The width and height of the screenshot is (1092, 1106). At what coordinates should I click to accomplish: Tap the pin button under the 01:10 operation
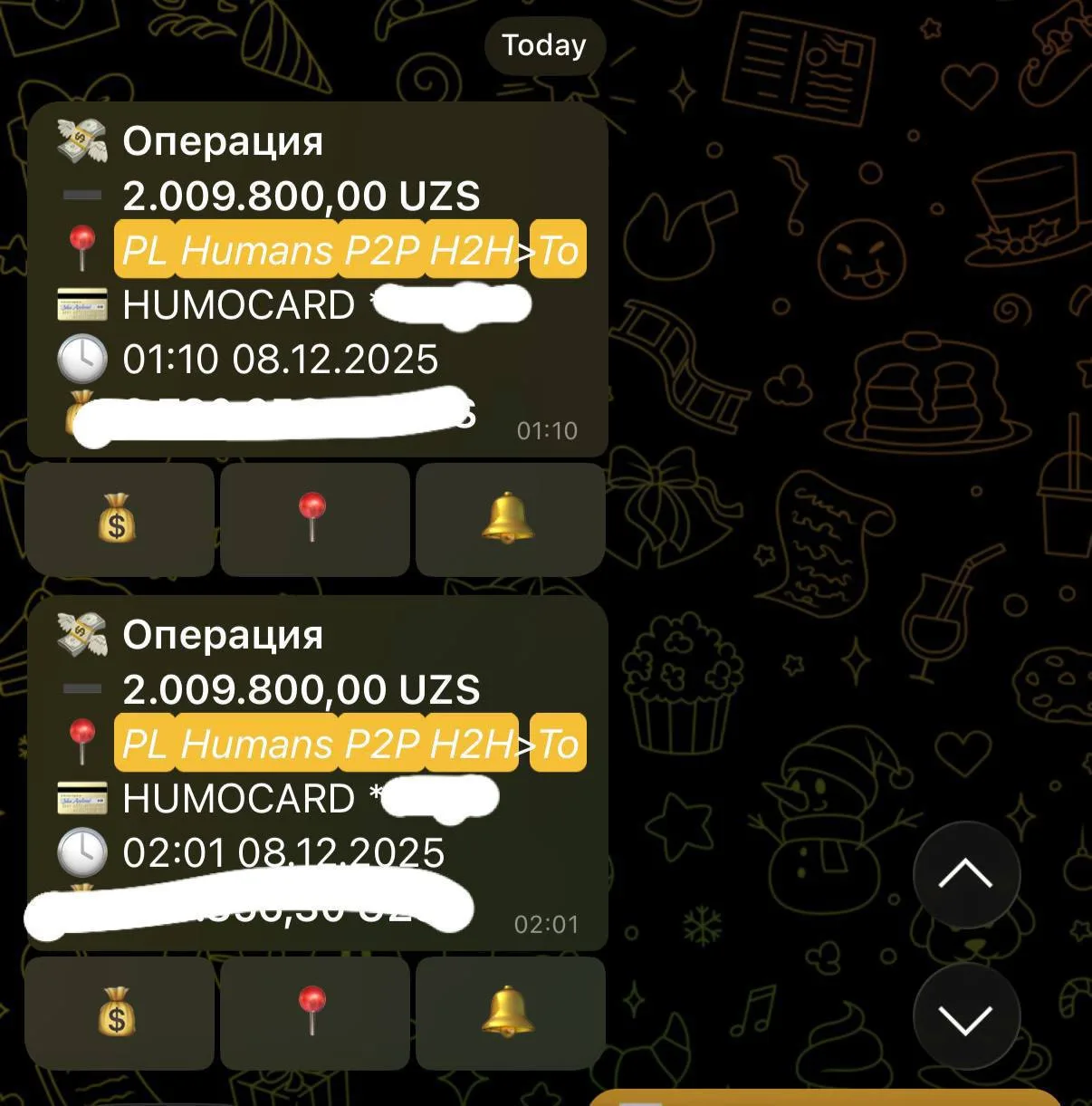pyautogui.click(x=314, y=520)
